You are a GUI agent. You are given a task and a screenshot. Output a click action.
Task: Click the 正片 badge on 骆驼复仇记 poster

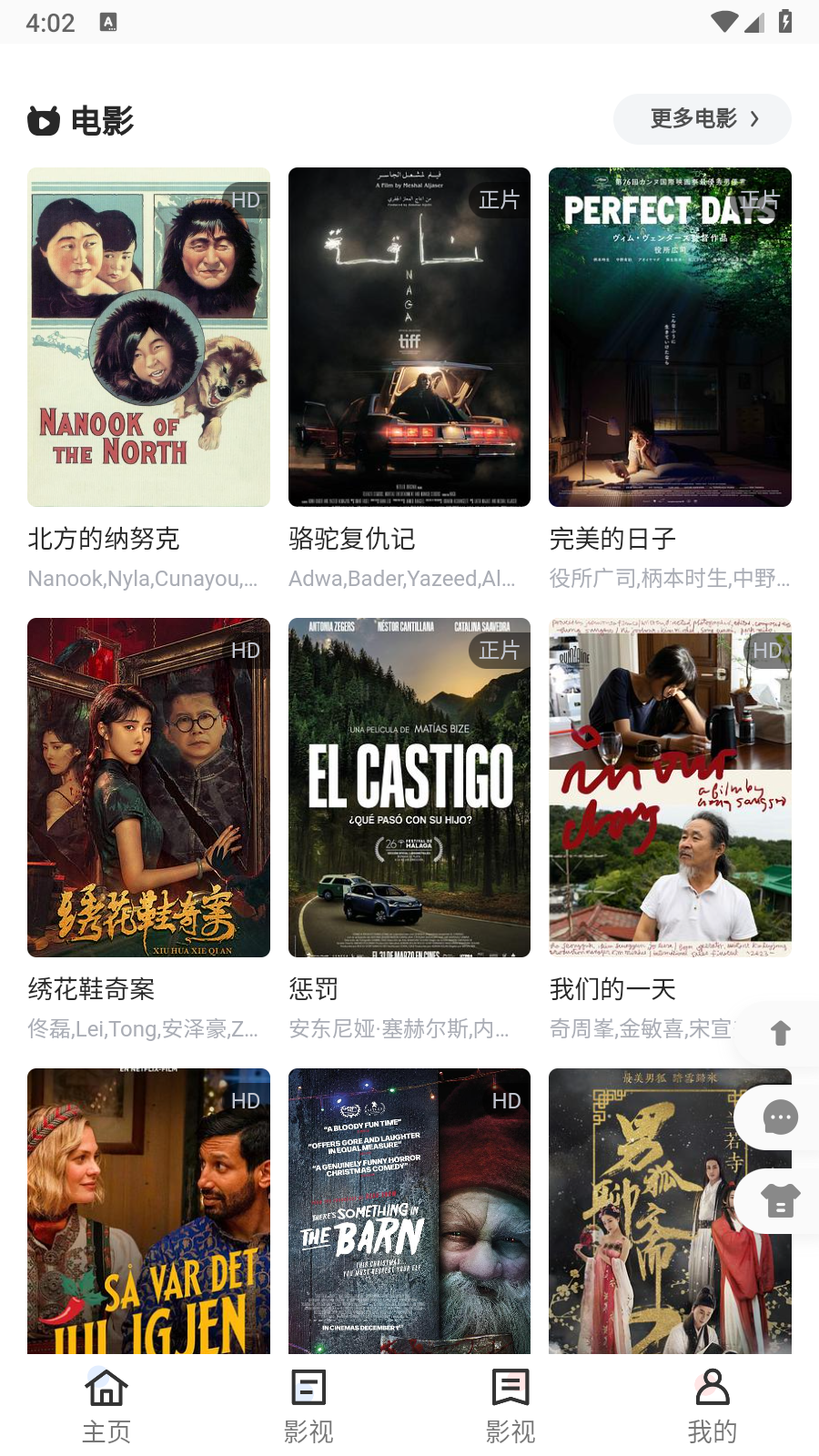(x=498, y=200)
